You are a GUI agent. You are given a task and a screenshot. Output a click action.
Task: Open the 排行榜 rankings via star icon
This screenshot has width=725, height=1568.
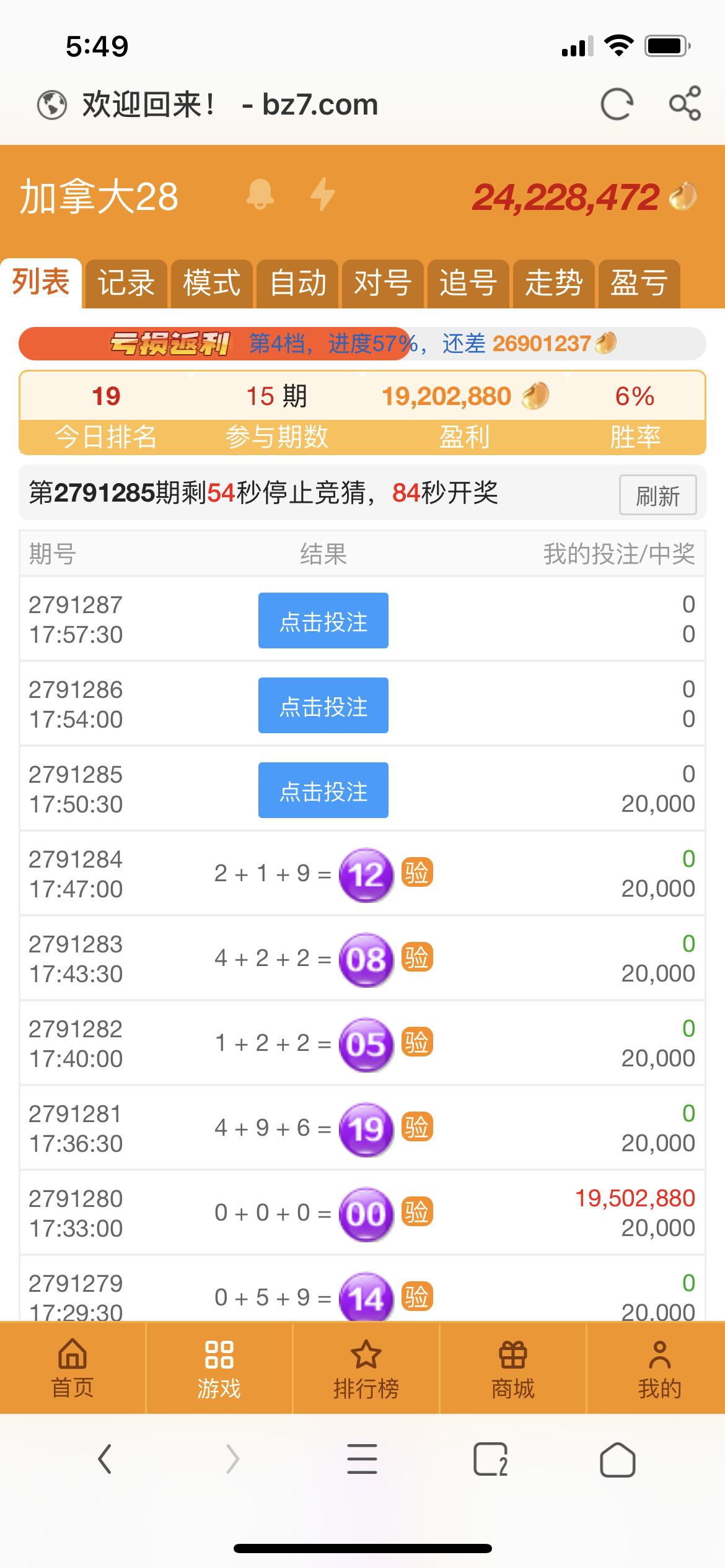pos(366,1354)
